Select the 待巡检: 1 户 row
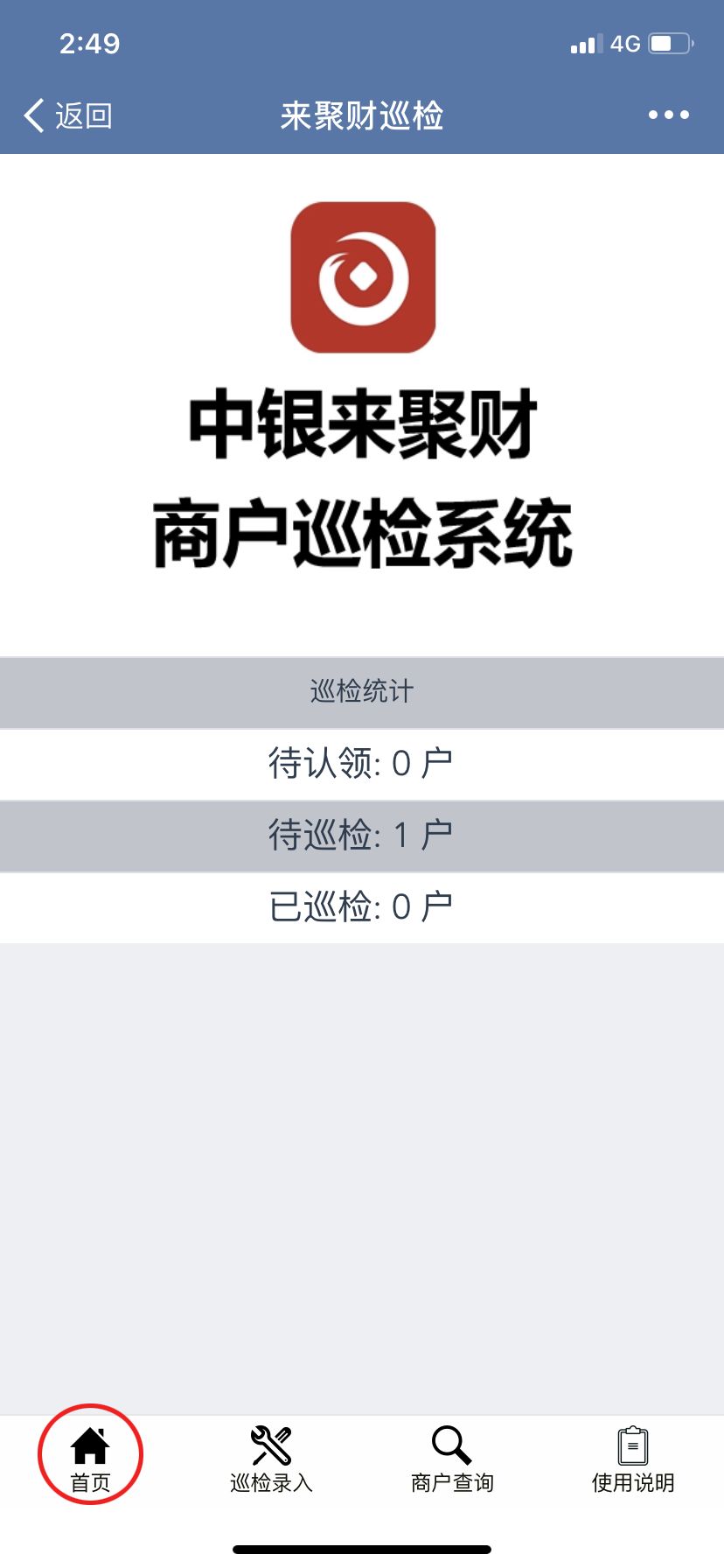 point(362,834)
